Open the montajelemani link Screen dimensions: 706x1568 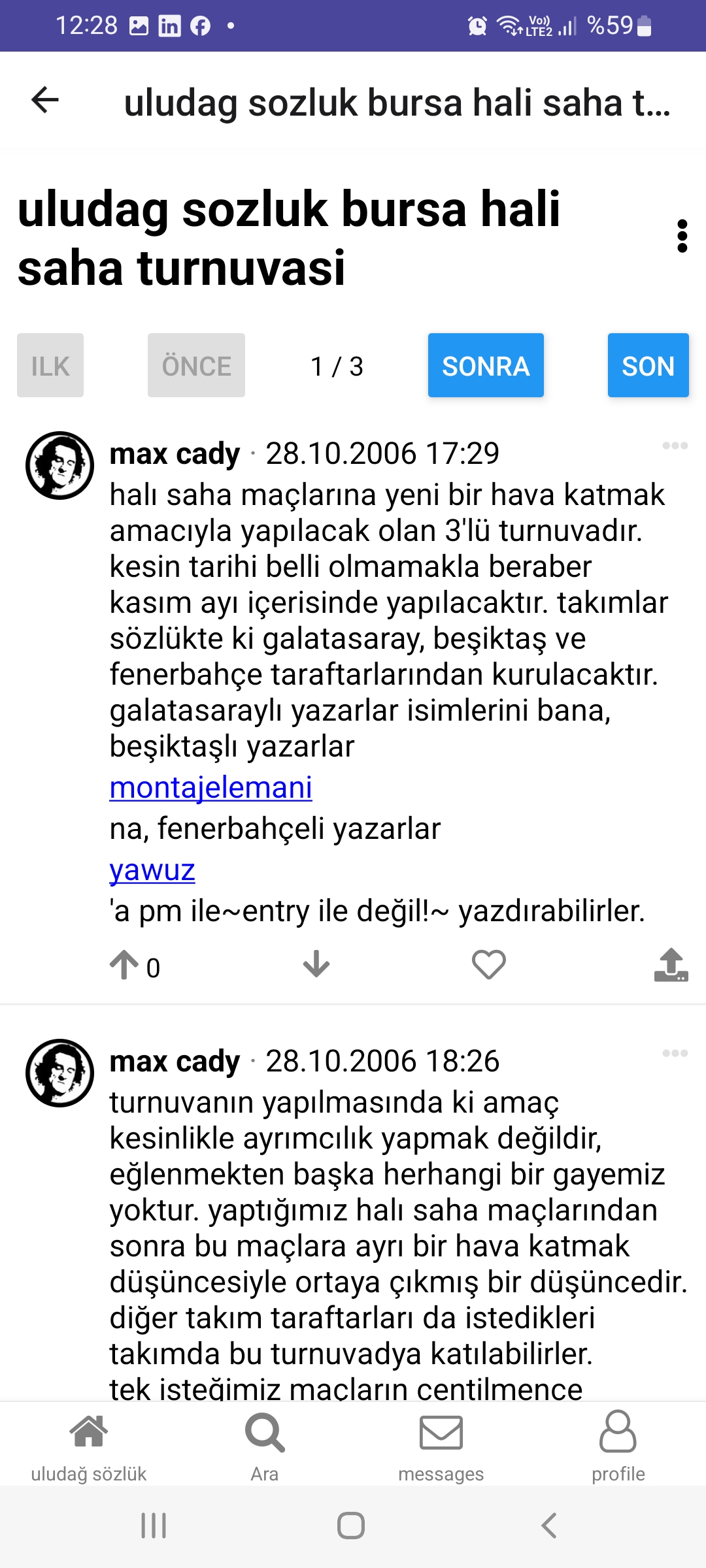coord(210,788)
